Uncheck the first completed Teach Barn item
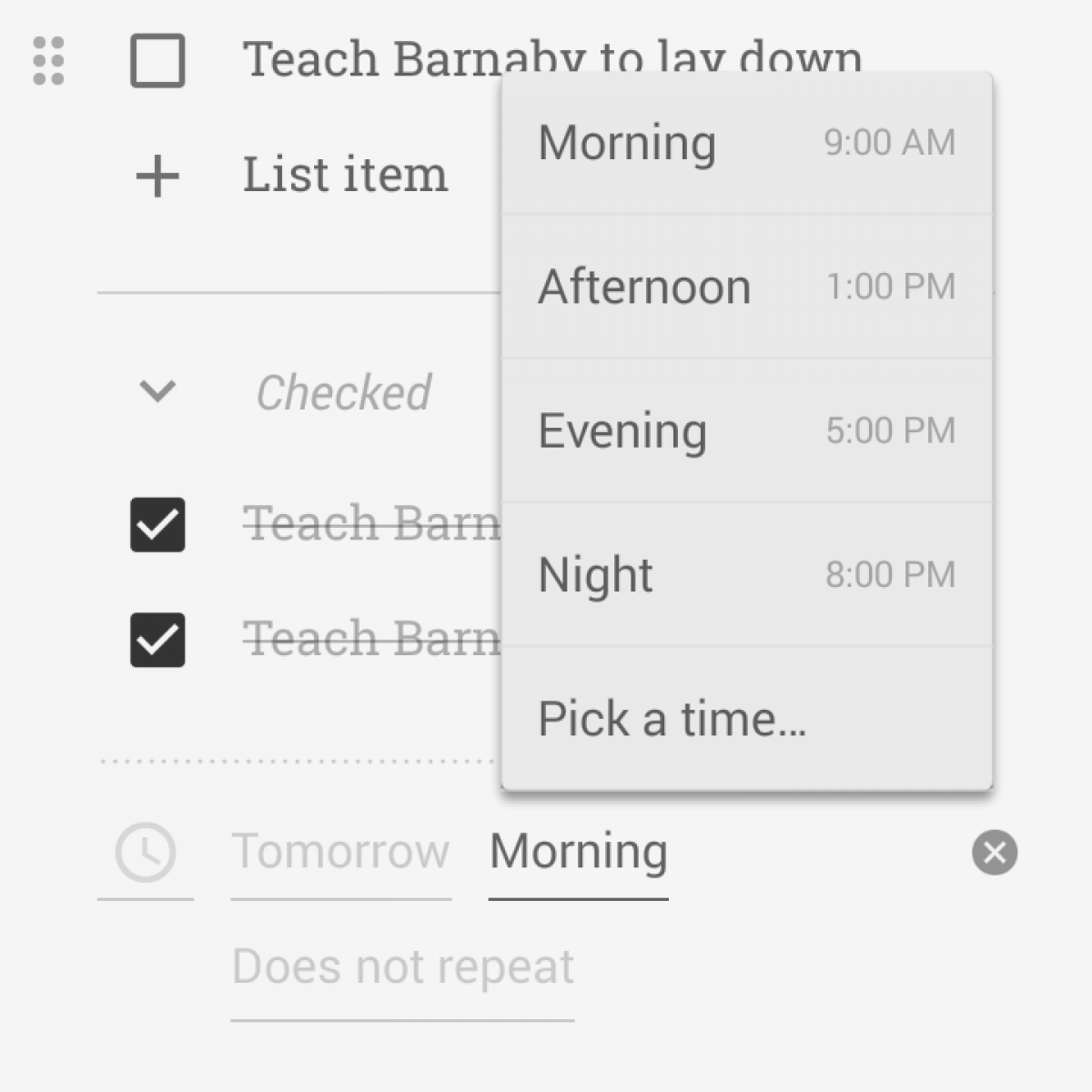Viewport: 1092px width, 1092px height. click(x=157, y=525)
